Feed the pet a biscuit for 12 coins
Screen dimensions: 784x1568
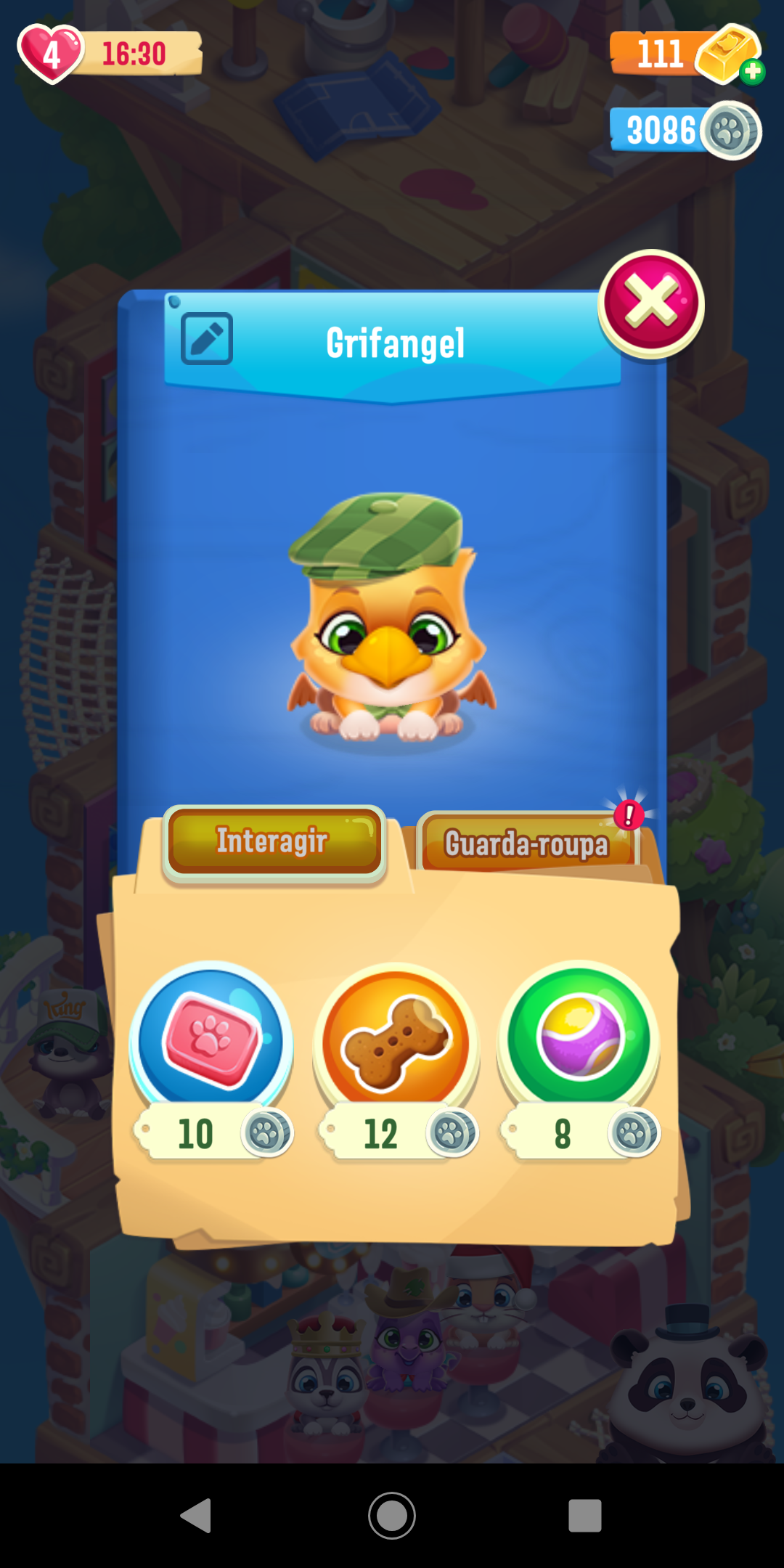(x=396, y=1043)
